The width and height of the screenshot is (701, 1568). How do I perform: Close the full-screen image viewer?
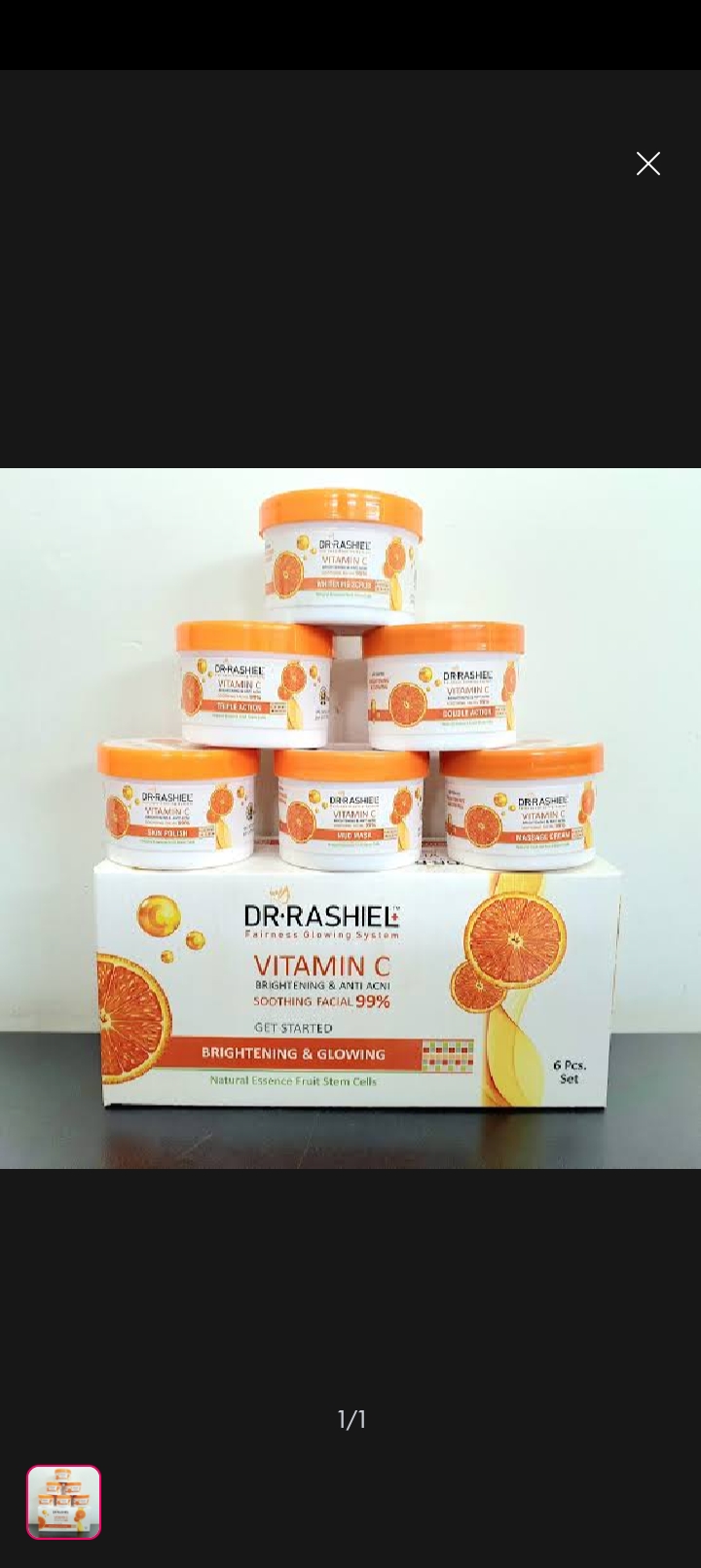[x=647, y=164]
